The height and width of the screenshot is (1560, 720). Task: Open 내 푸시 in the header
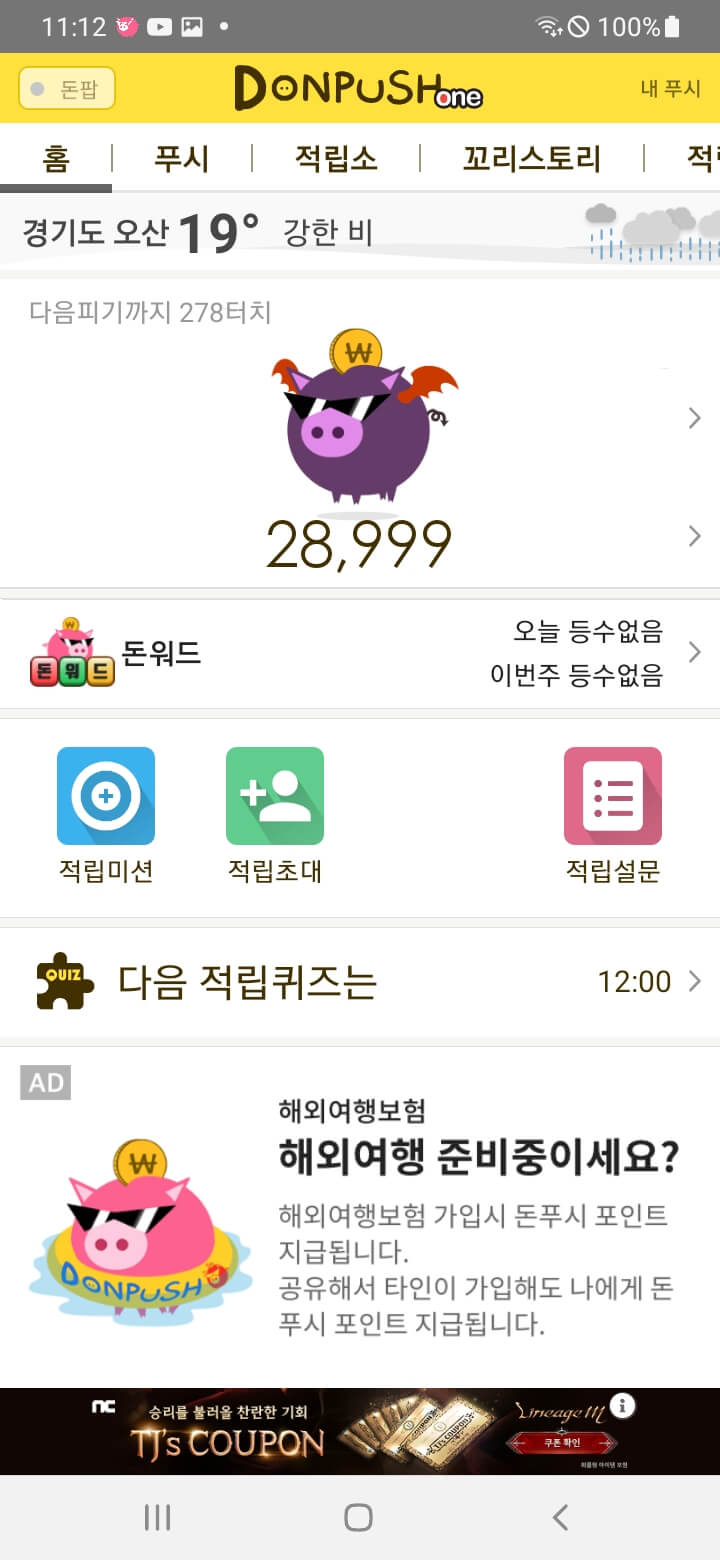[670, 88]
